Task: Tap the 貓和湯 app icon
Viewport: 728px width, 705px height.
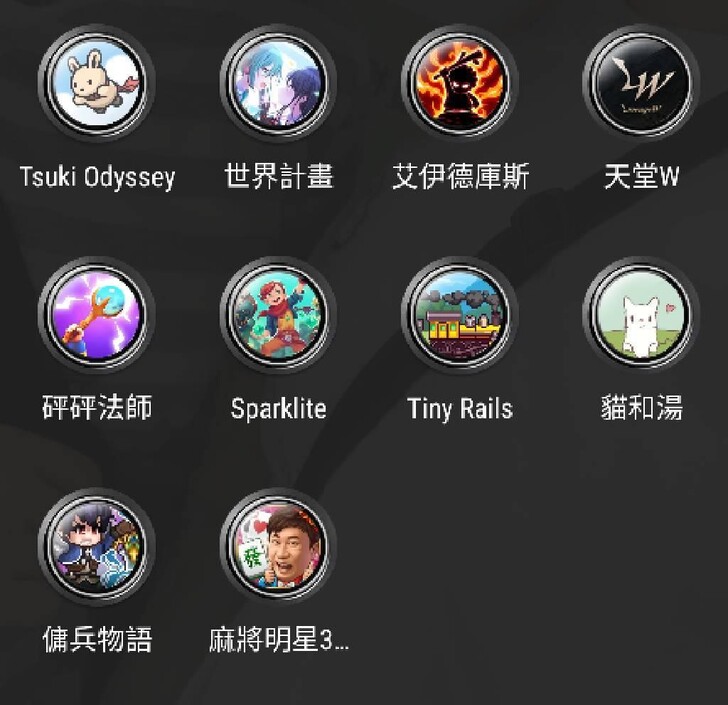Action: [641, 315]
